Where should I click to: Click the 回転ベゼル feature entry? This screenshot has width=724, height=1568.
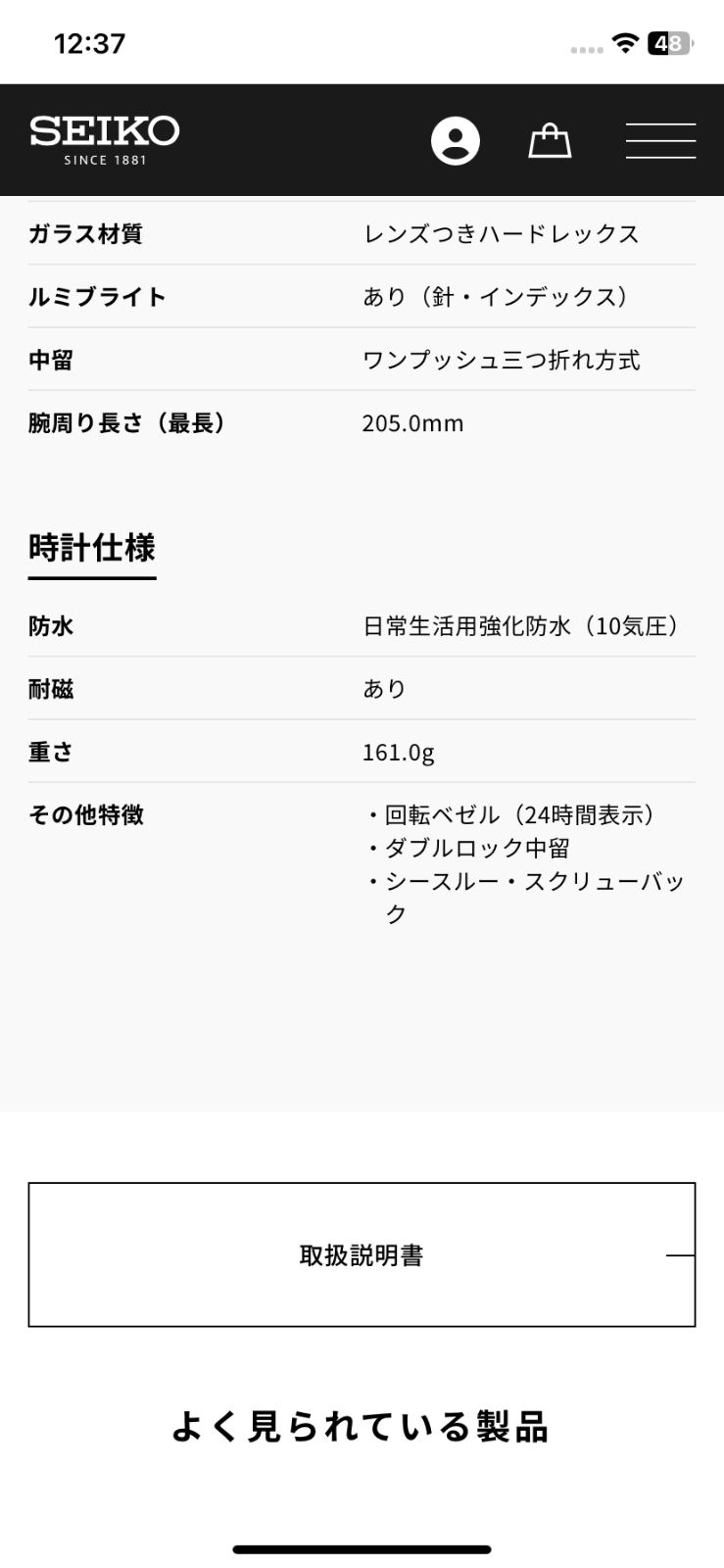(x=513, y=814)
